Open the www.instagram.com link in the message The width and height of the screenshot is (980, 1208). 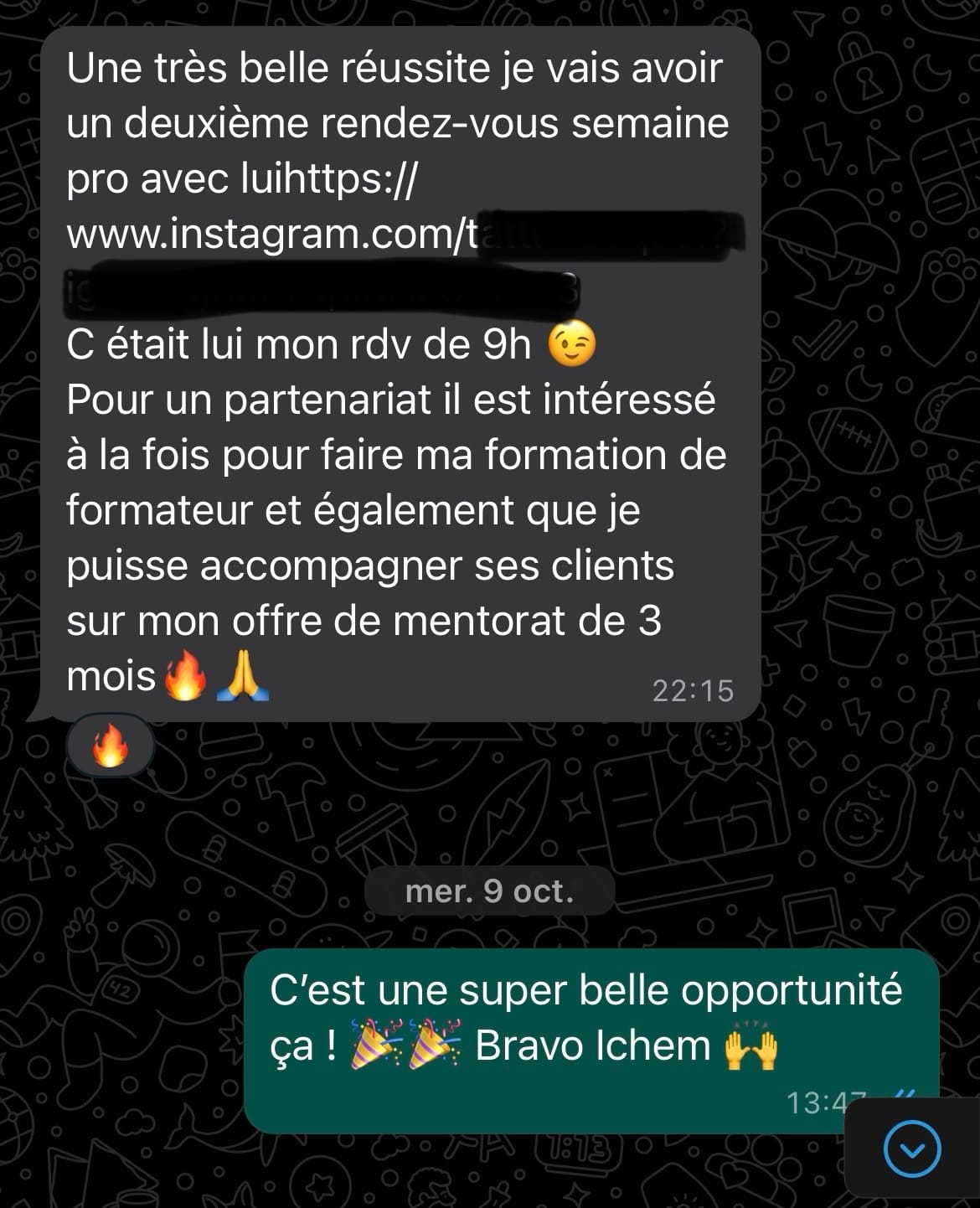point(268,235)
